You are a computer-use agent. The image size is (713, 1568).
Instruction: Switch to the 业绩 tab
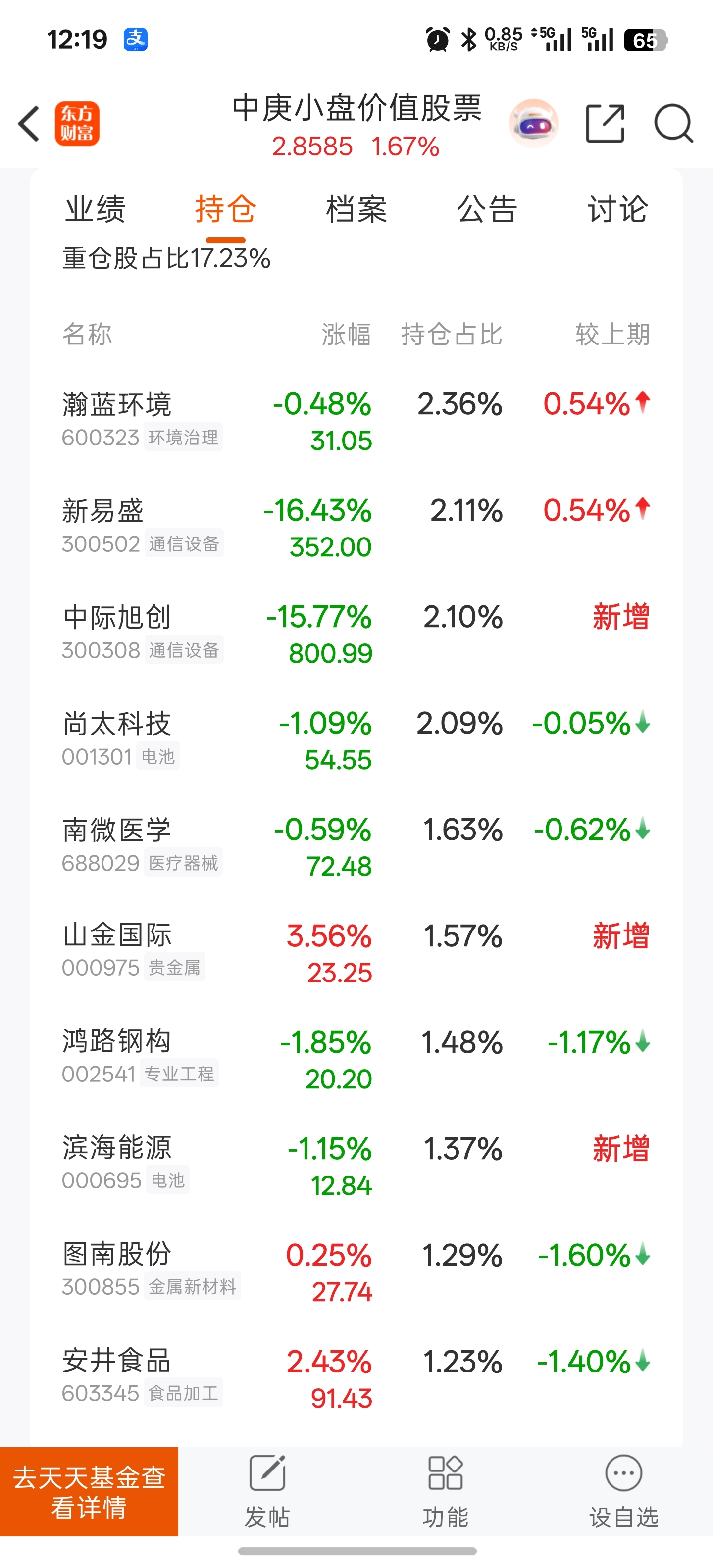95,209
